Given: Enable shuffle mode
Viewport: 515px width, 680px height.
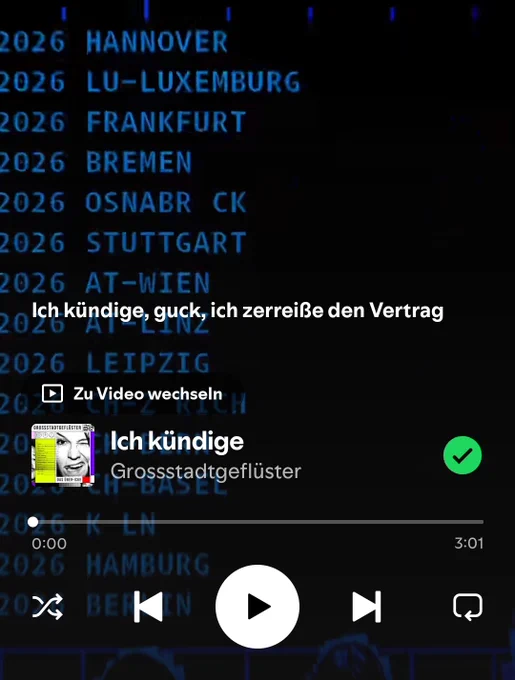Looking at the screenshot, I should (x=47, y=606).
